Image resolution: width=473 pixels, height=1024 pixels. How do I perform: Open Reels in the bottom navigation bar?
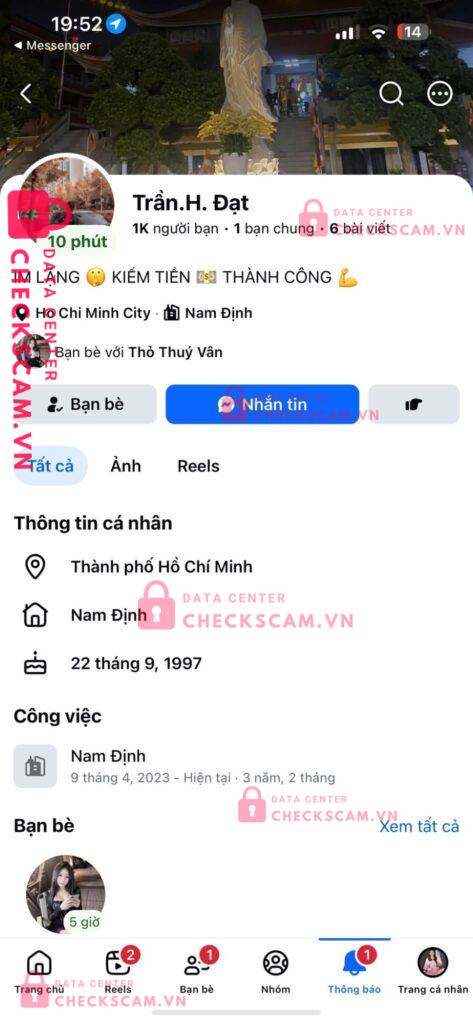tap(118, 972)
